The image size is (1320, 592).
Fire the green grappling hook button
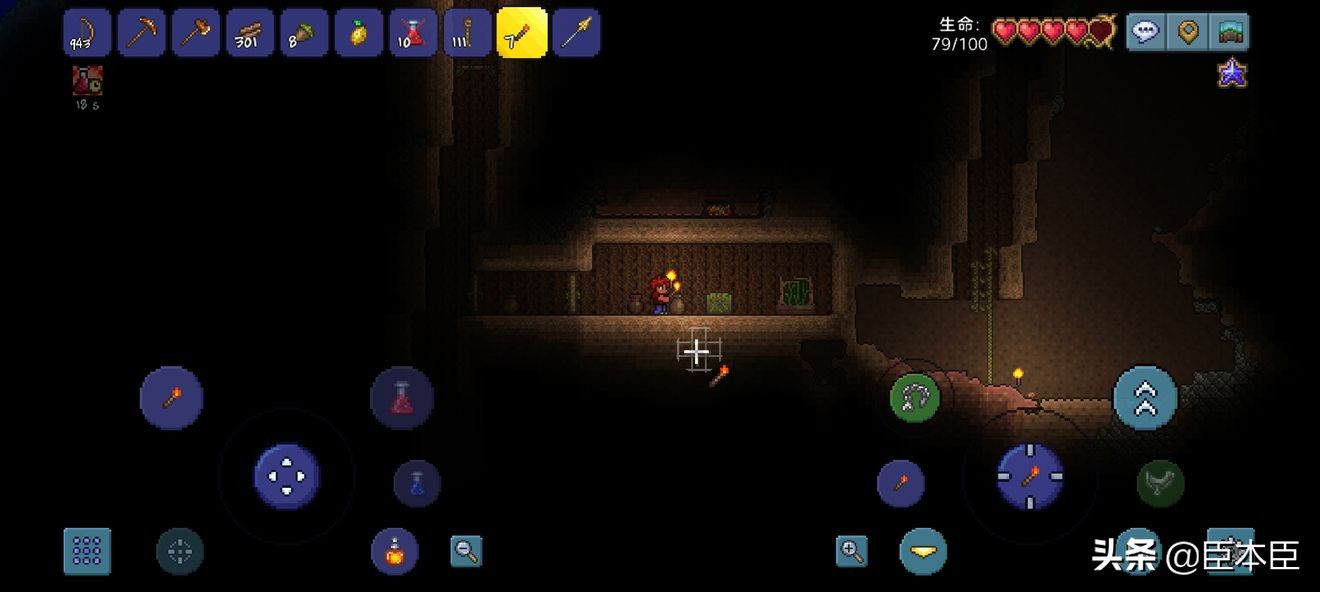[915, 398]
